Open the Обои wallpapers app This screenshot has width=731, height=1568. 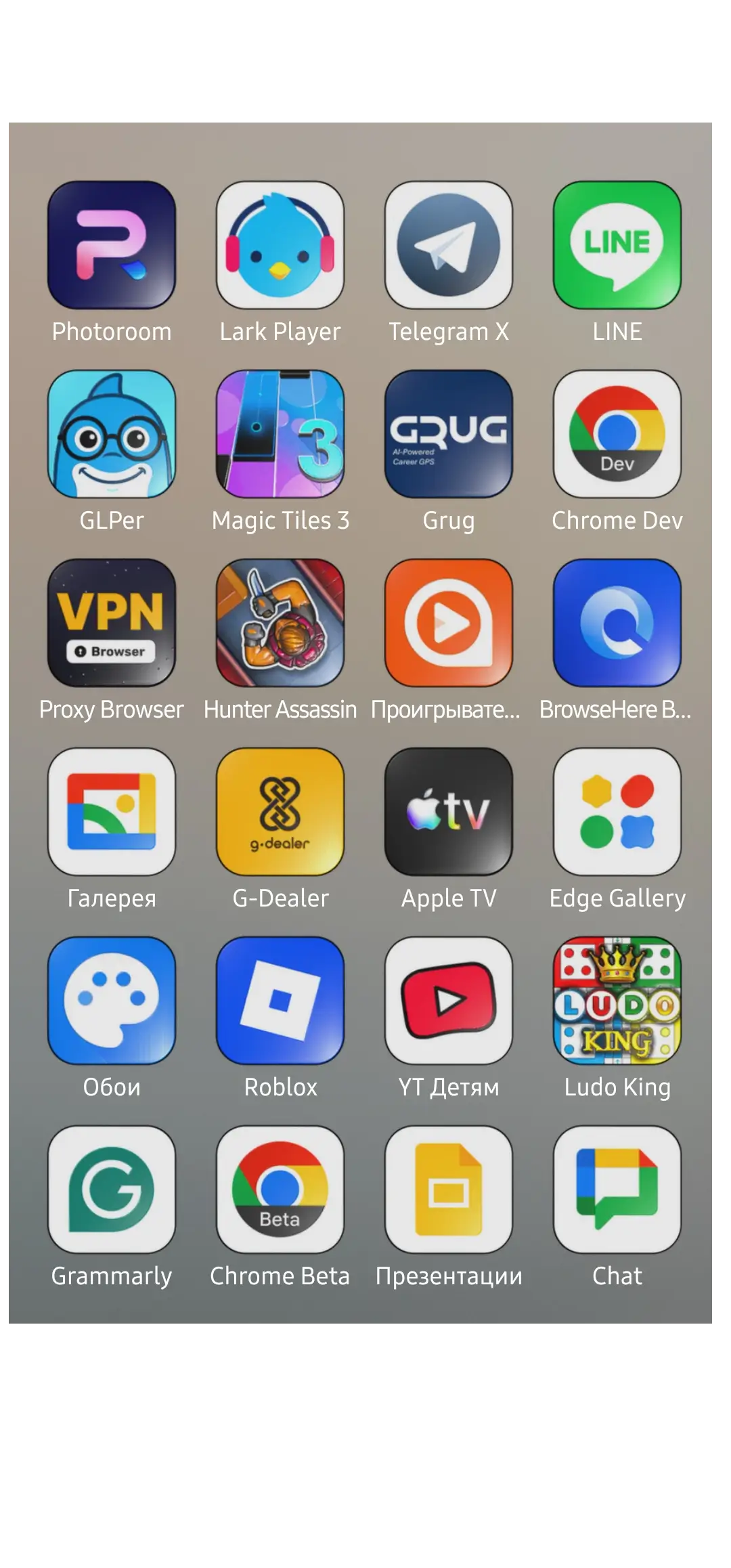coord(112,1001)
